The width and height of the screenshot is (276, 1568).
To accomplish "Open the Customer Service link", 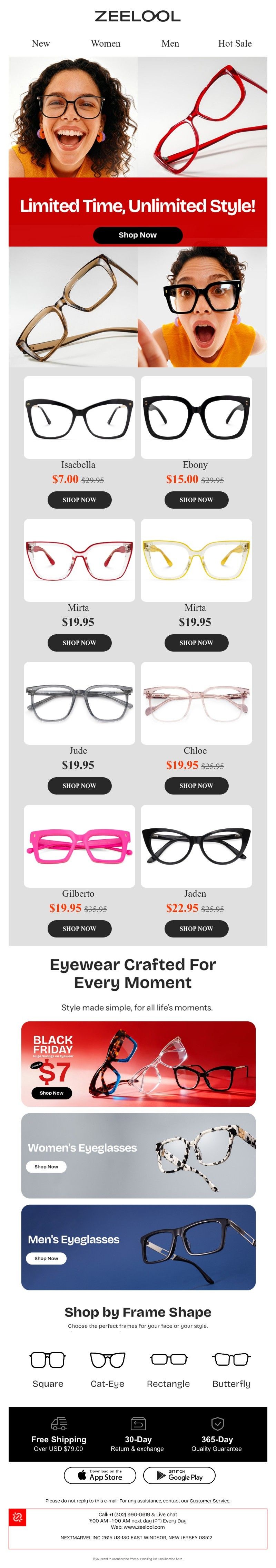I will pyautogui.click(x=210, y=1501).
